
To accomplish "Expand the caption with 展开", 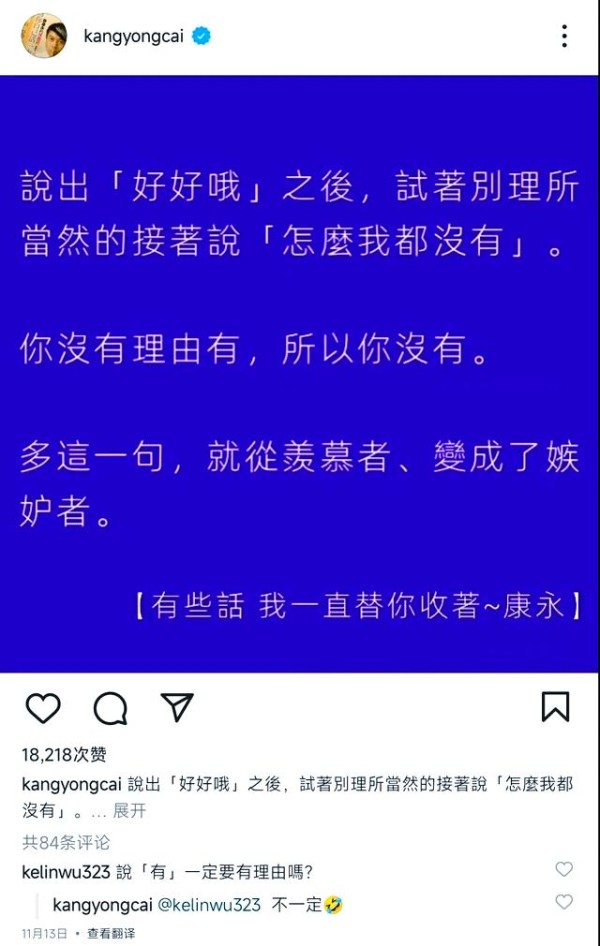I will (129, 811).
